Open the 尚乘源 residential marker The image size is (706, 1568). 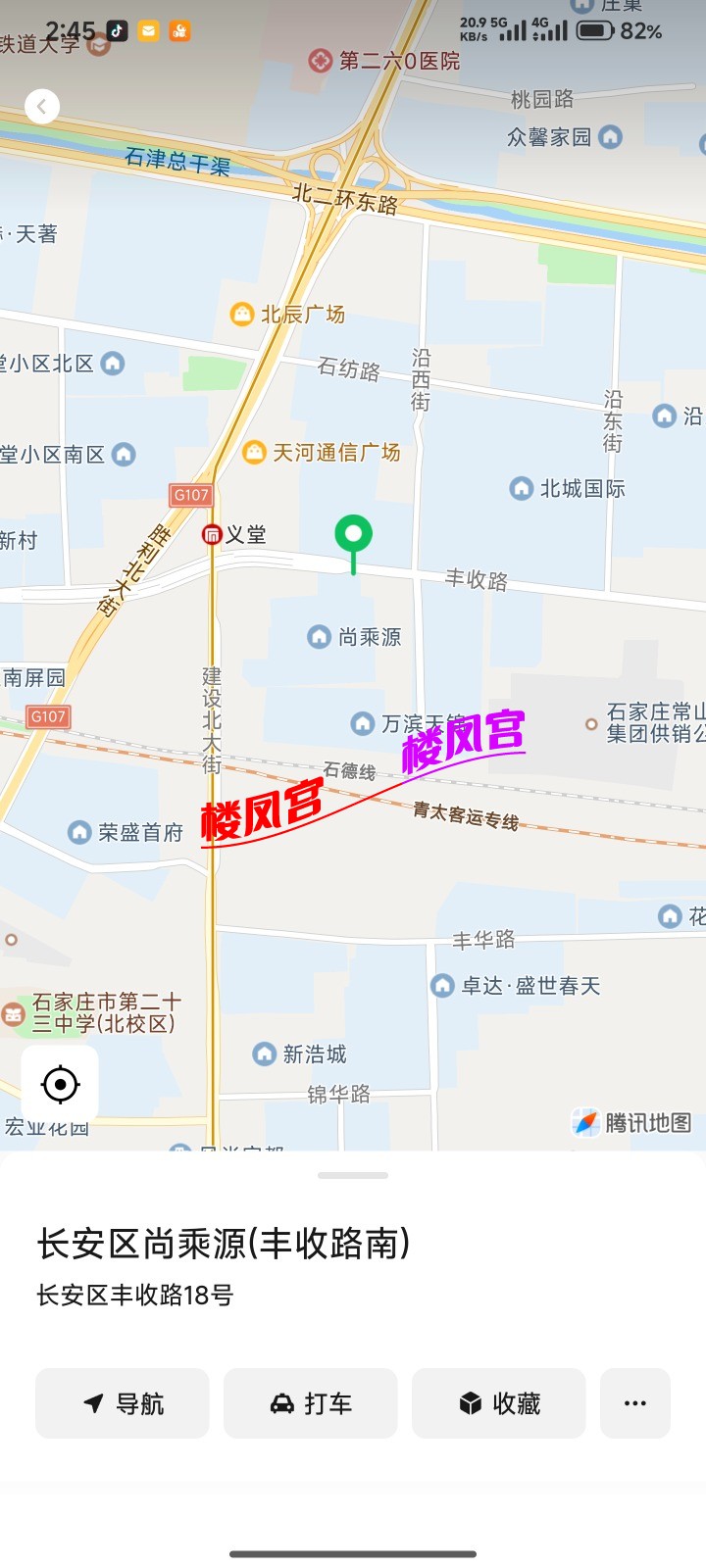(320, 637)
